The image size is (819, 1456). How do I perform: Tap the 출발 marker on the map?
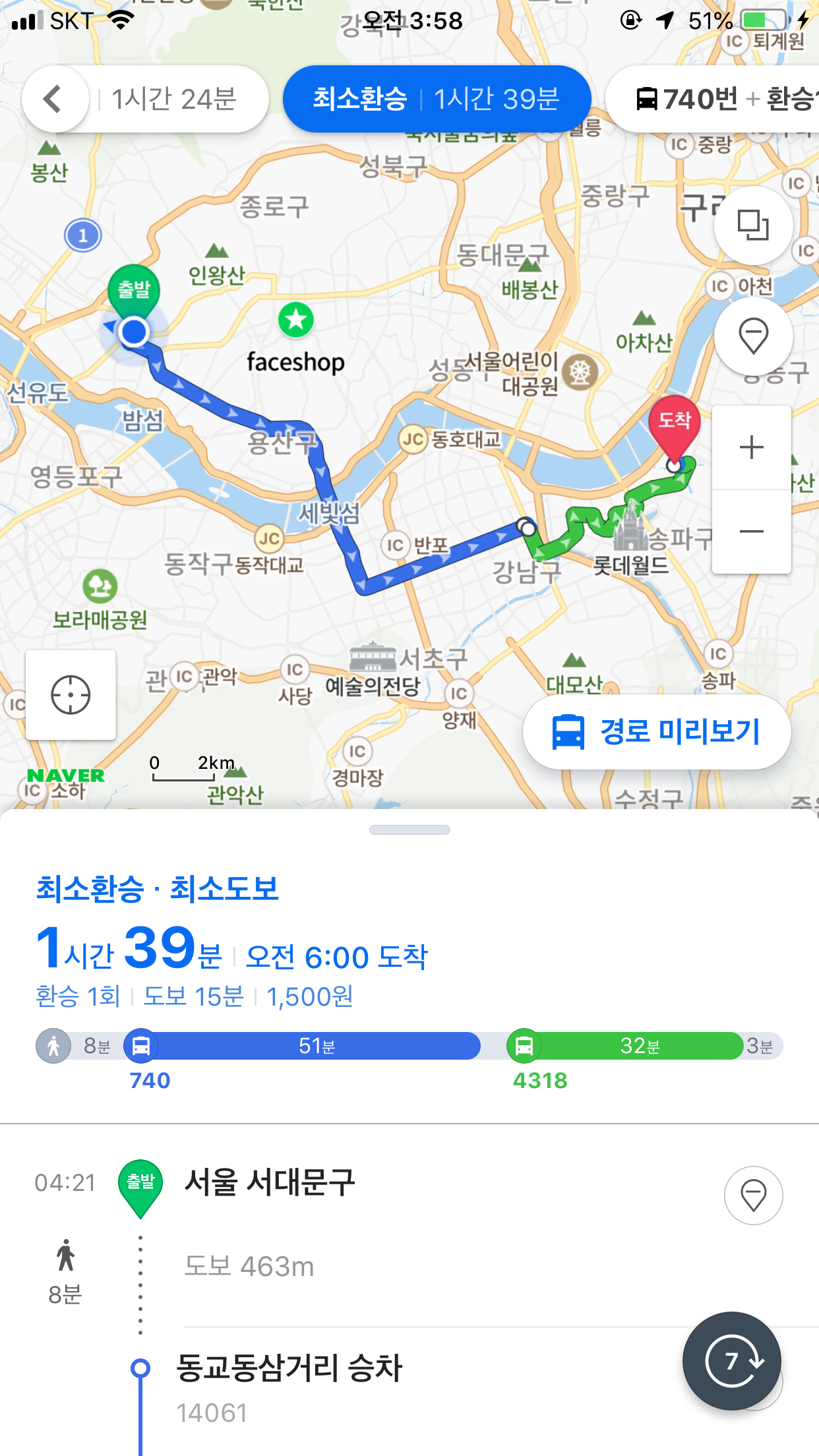134,291
